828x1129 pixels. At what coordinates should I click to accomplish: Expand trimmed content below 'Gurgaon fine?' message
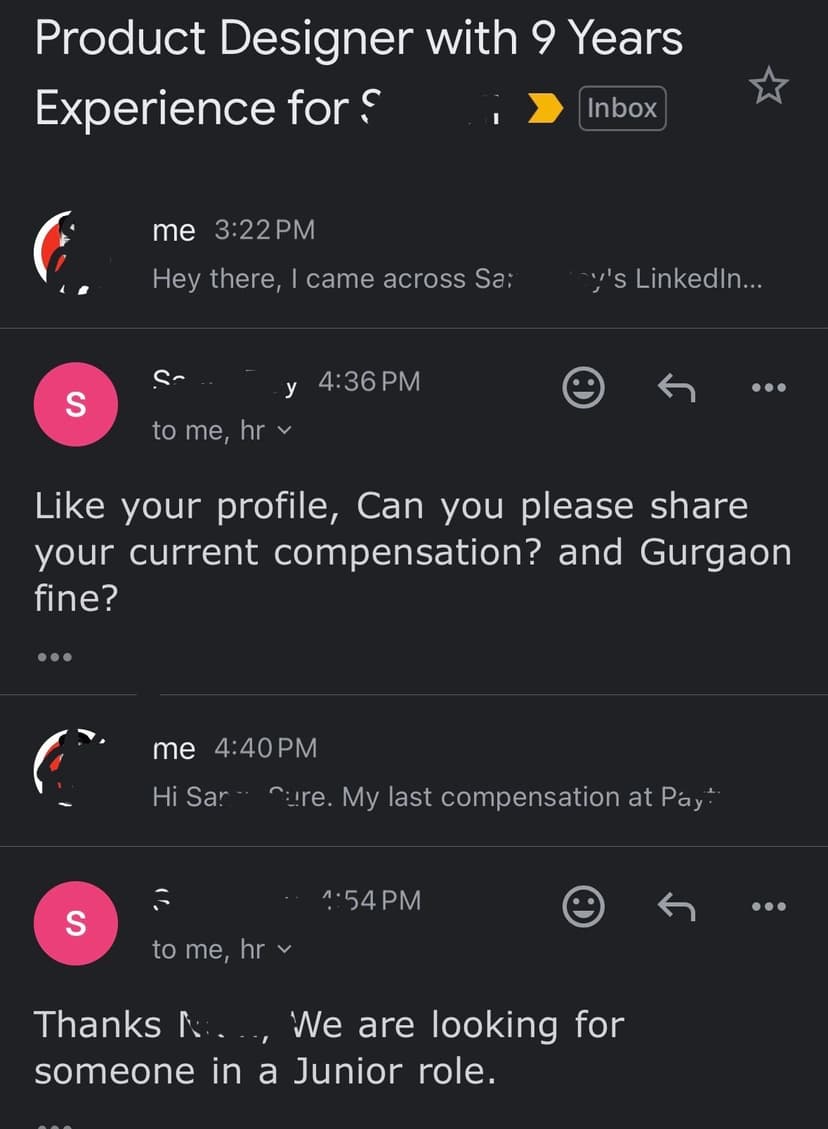pyautogui.click(x=55, y=656)
